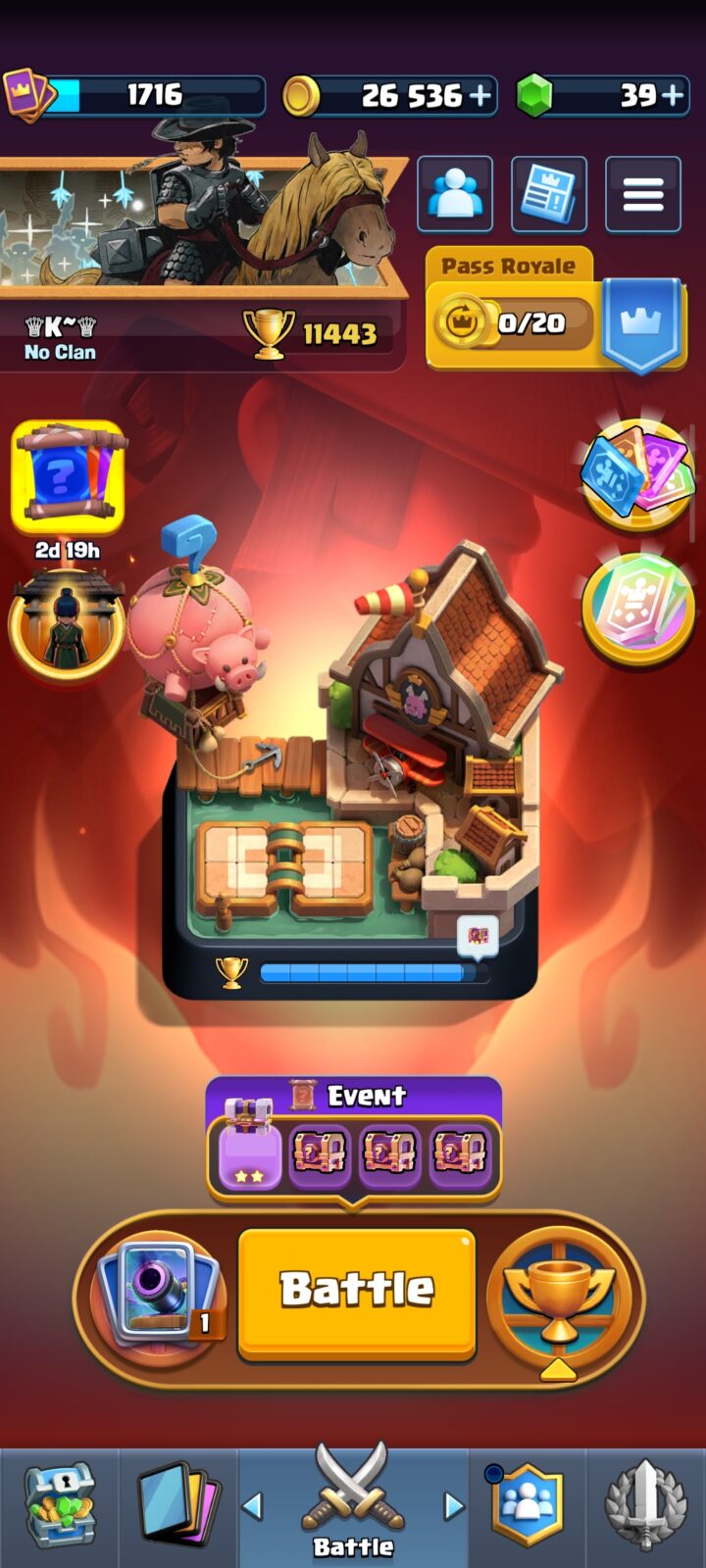This screenshot has height=1568, width=706.
Task: Open the tournaments sword laurel tab
Action: (645, 1508)
